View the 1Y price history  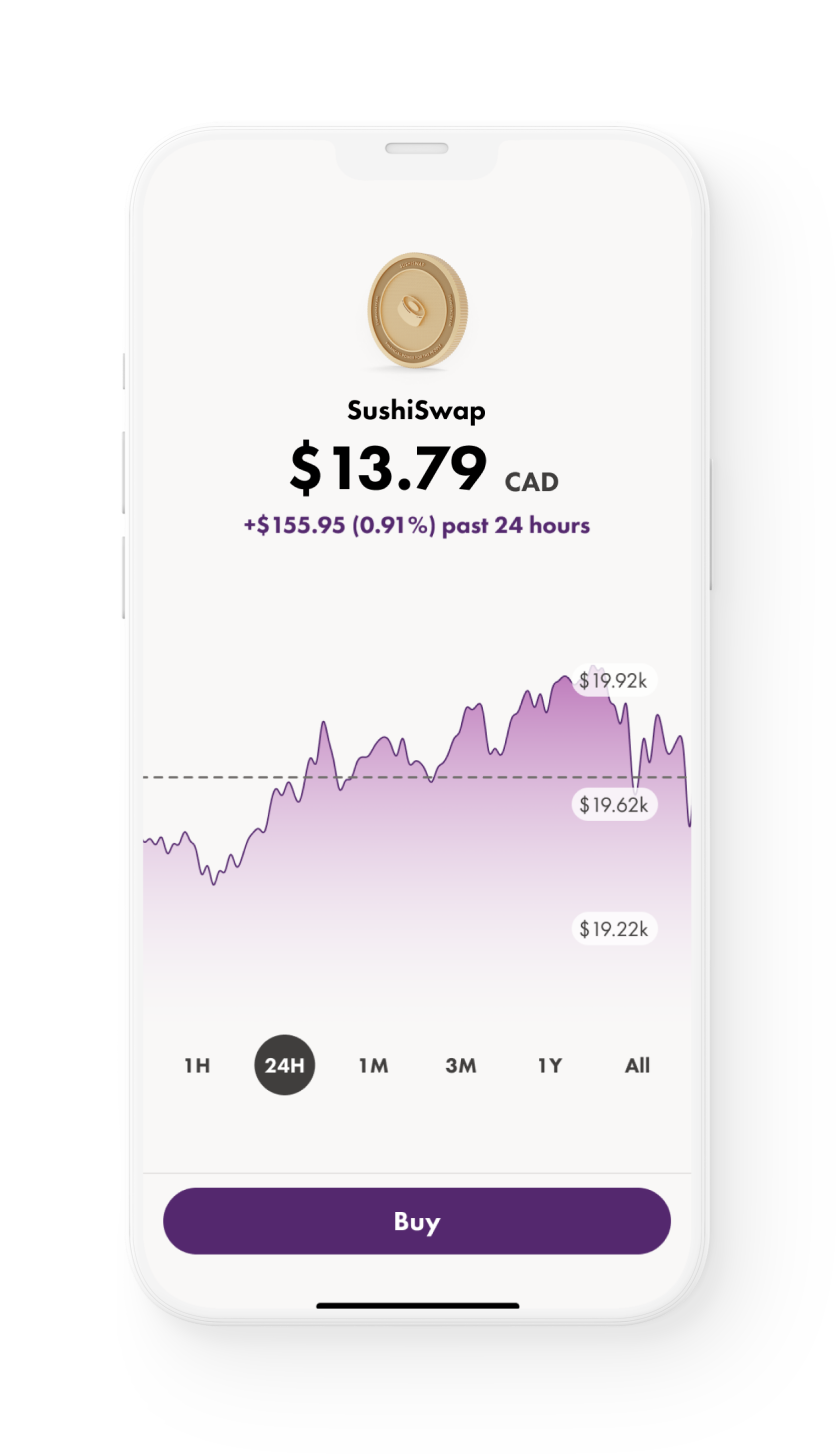549,1065
